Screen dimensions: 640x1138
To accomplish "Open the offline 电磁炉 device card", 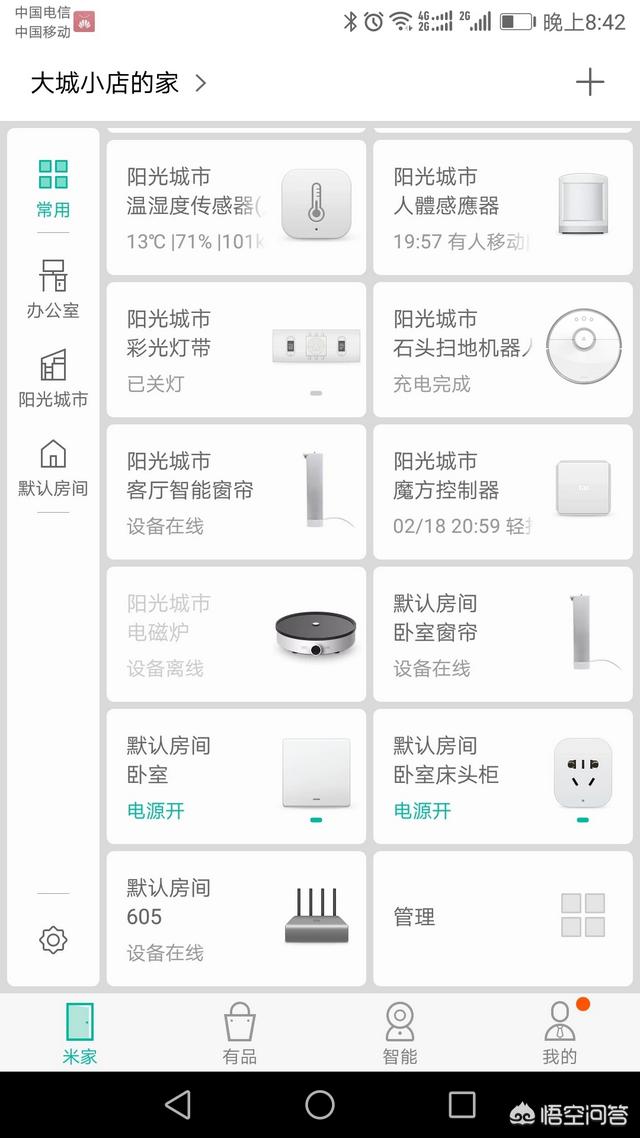I will (236, 633).
